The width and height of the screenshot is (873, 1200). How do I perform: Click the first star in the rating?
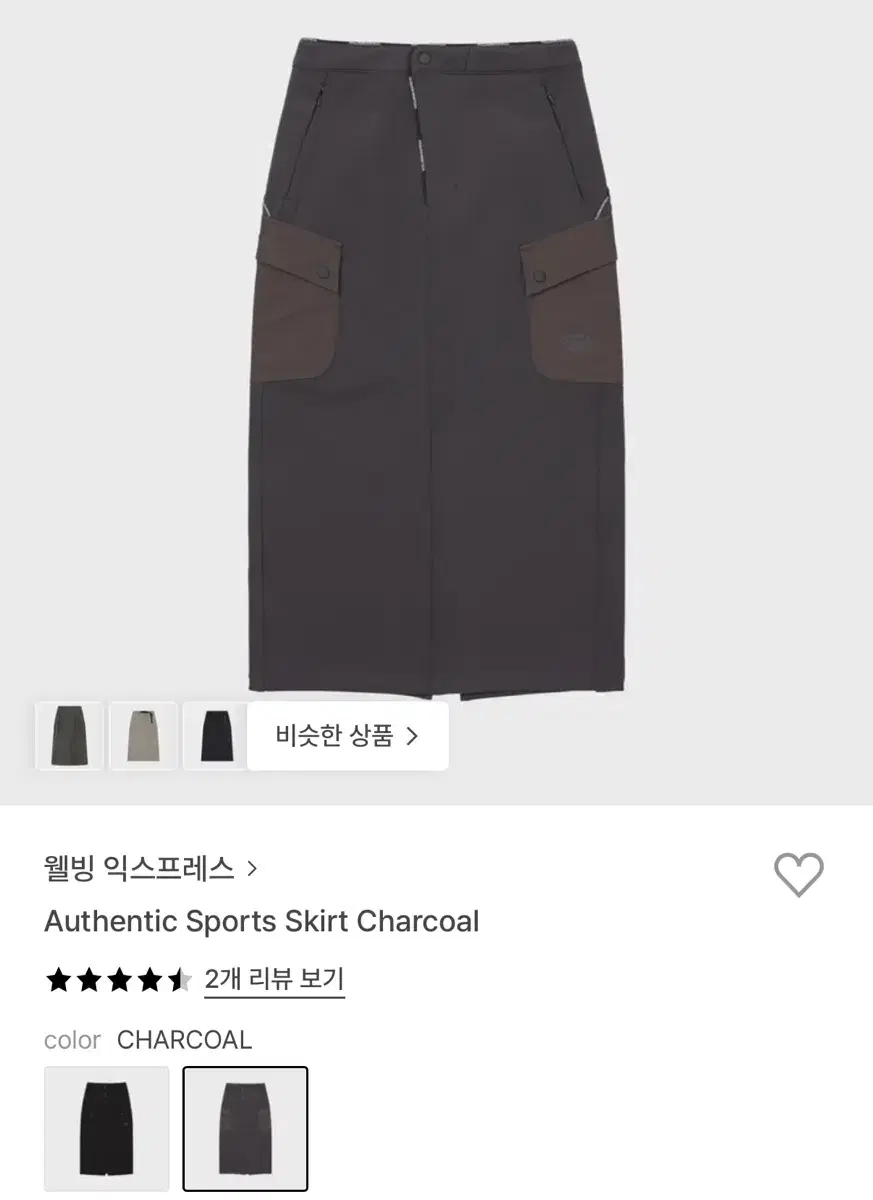pyautogui.click(x=57, y=978)
